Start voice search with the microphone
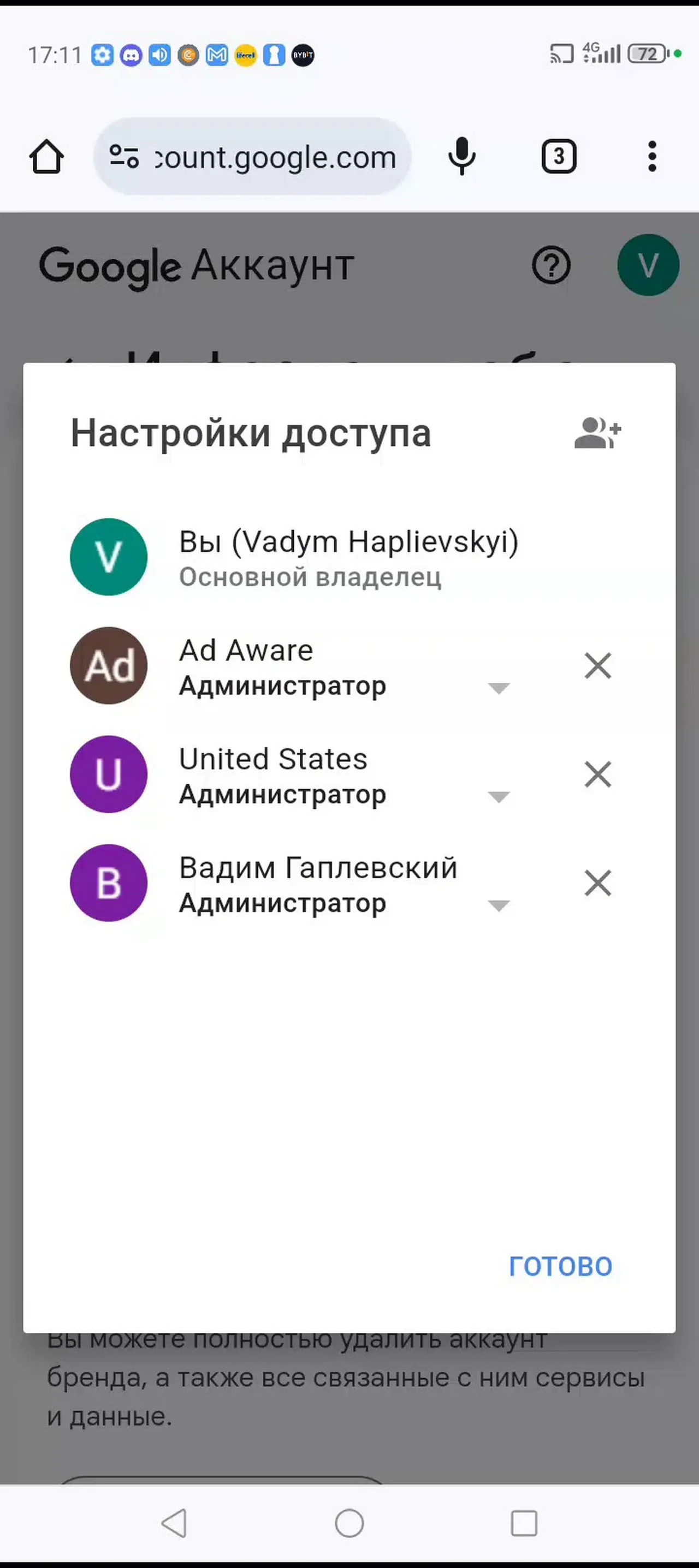The height and width of the screenshot is (1568, 699). click(462, 157)
